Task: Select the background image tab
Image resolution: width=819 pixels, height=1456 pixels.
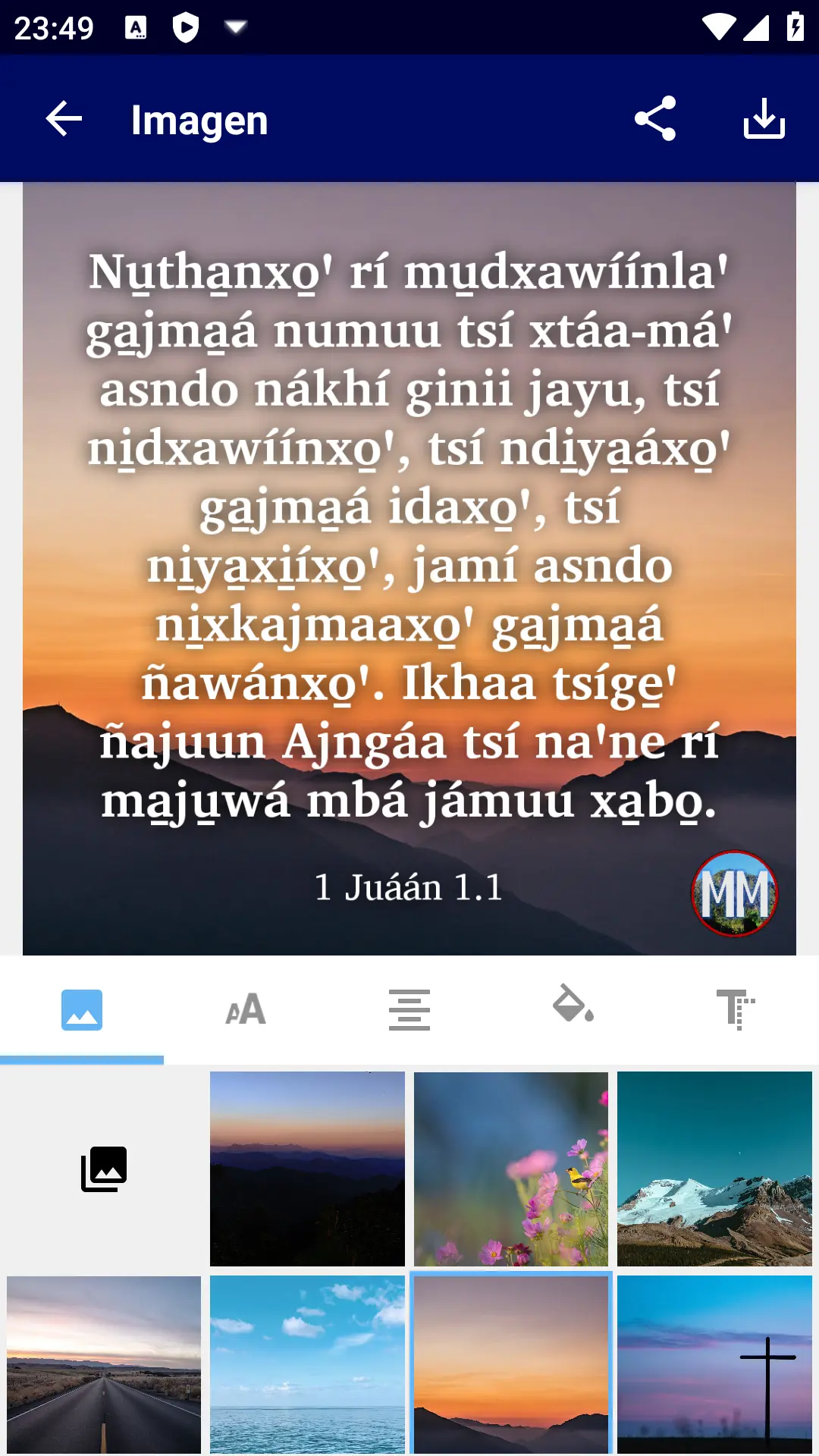Action: (x=82, y=1009)
